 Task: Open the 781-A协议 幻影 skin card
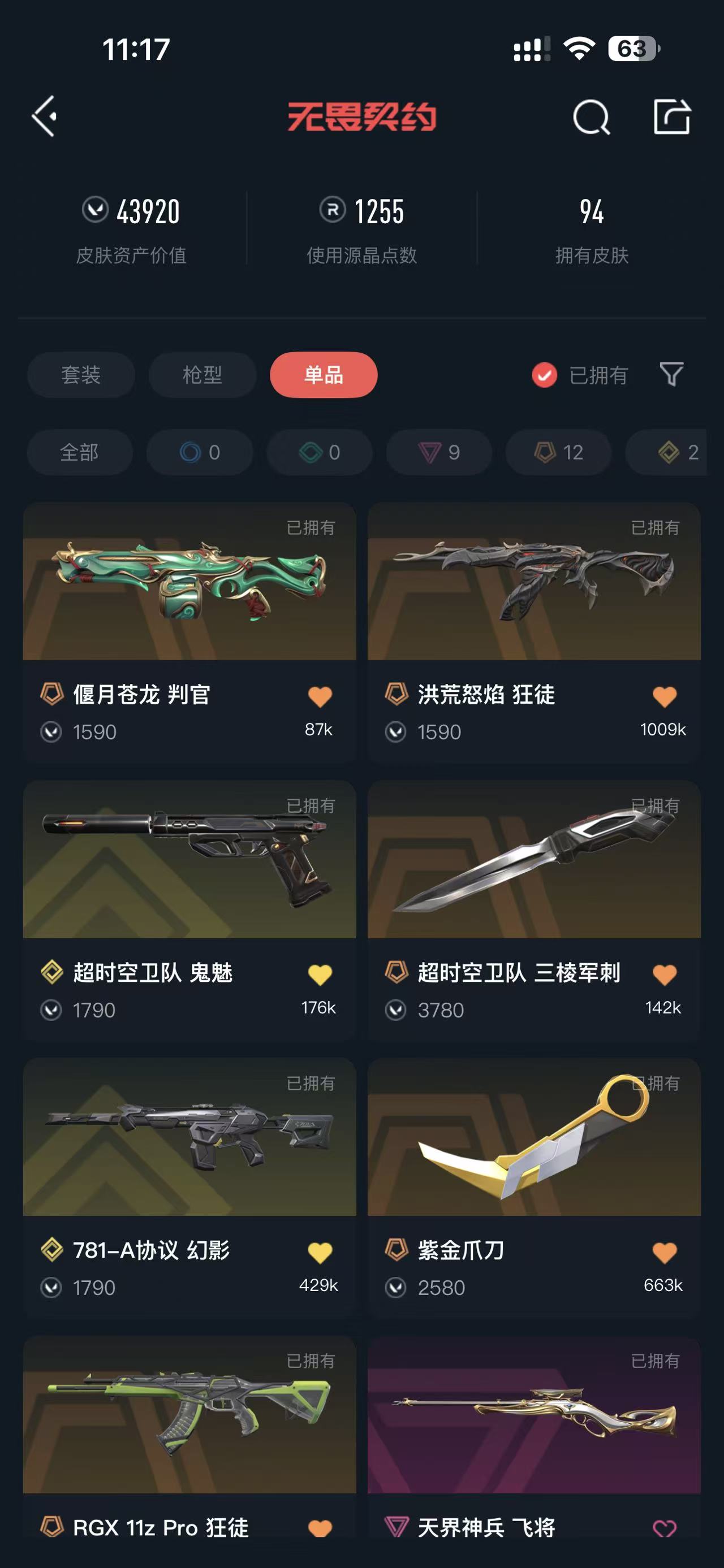coord(189,1188)
